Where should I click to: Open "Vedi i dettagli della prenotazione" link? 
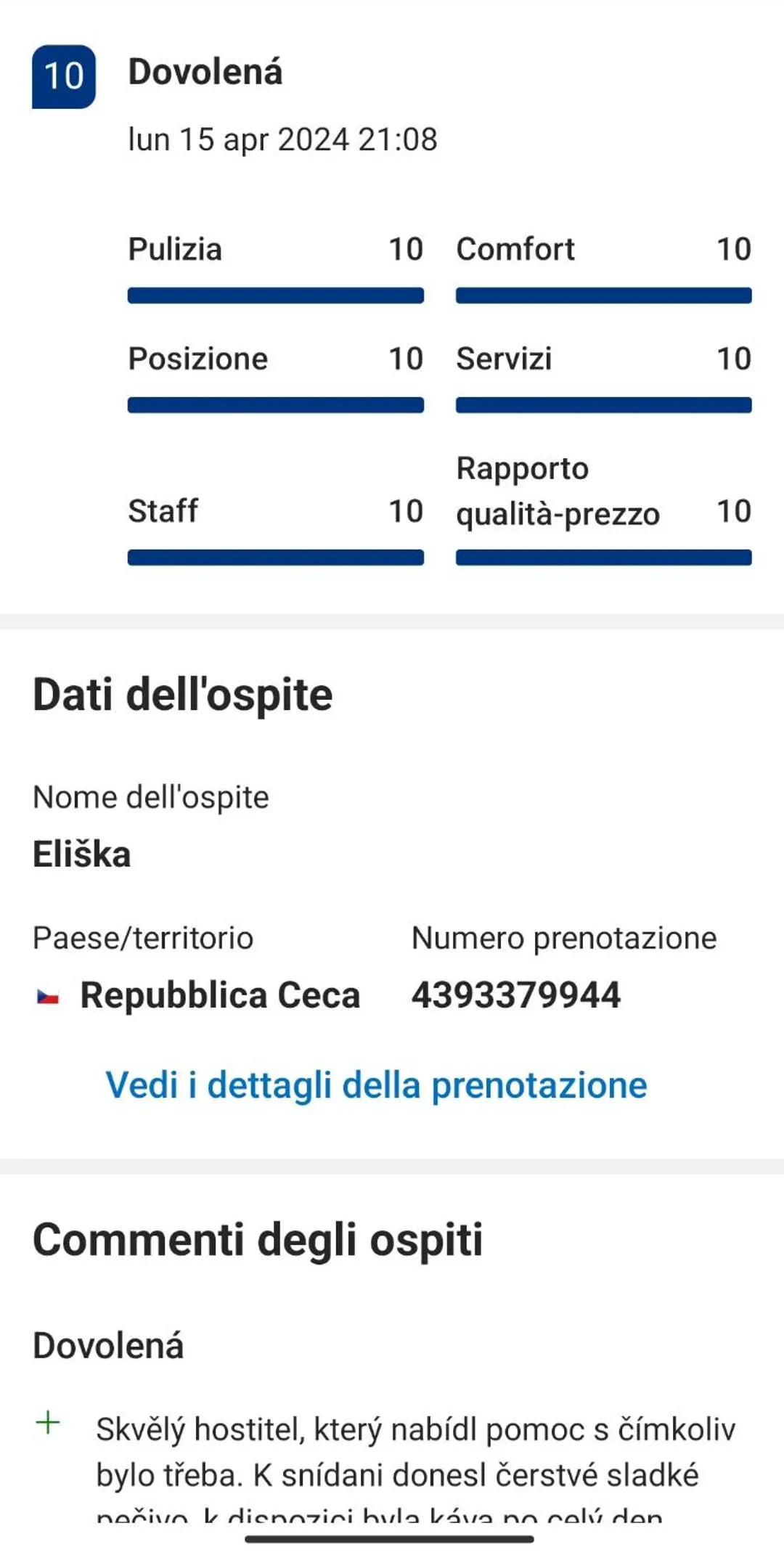point(377,1085)
